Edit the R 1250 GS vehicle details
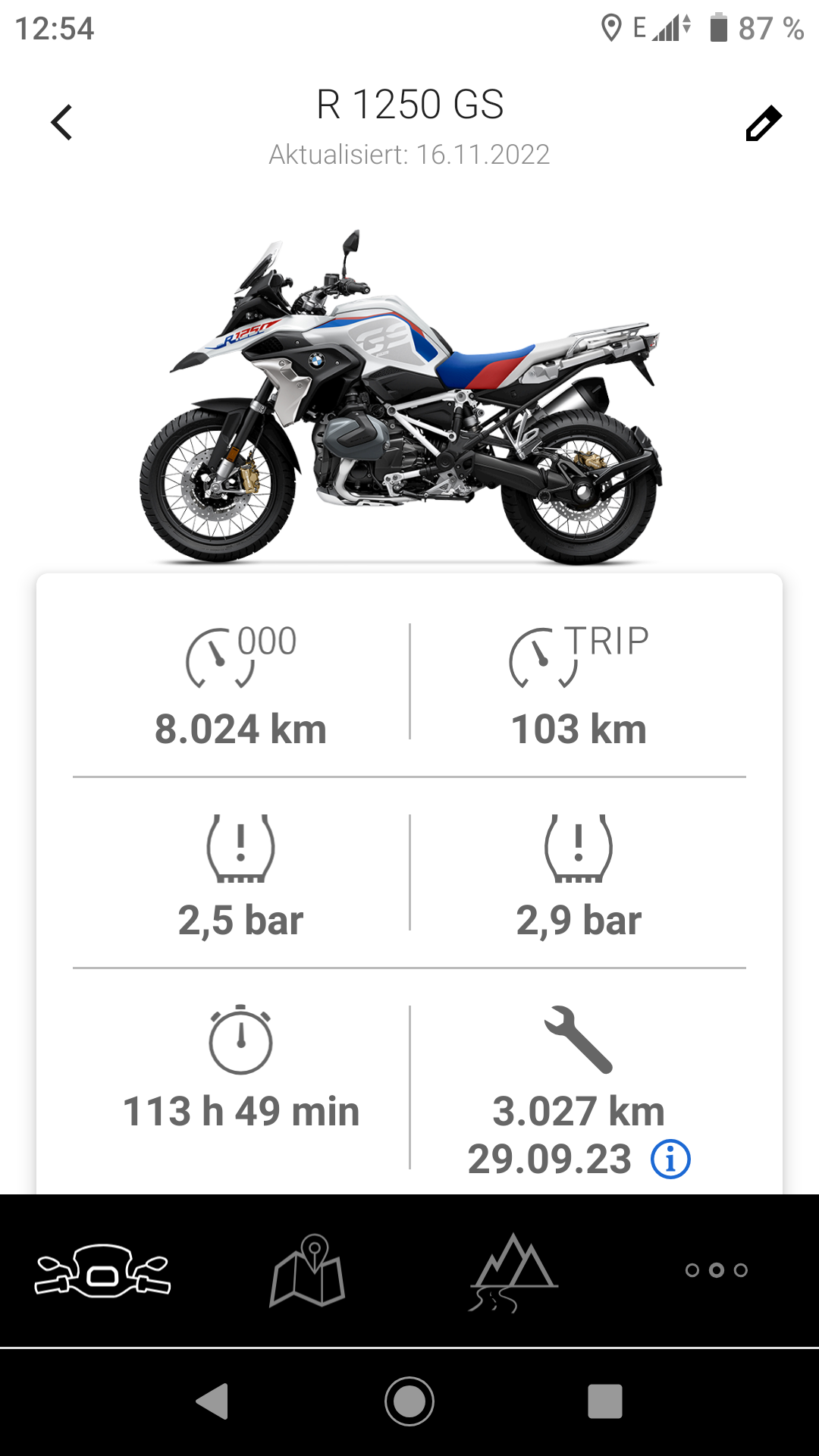Screen dimensions: 819x1456 pos(763,124)
